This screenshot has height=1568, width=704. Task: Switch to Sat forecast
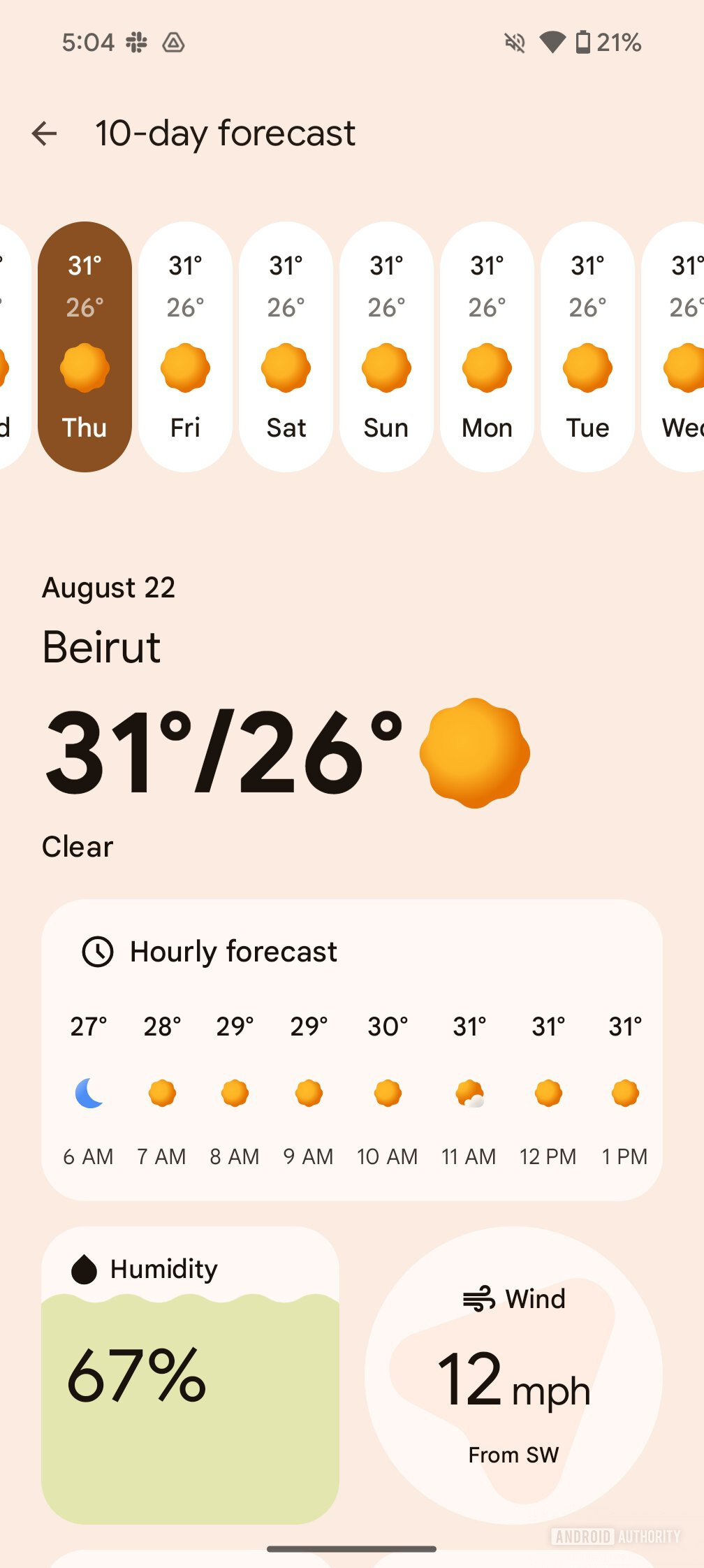point(286,347)
